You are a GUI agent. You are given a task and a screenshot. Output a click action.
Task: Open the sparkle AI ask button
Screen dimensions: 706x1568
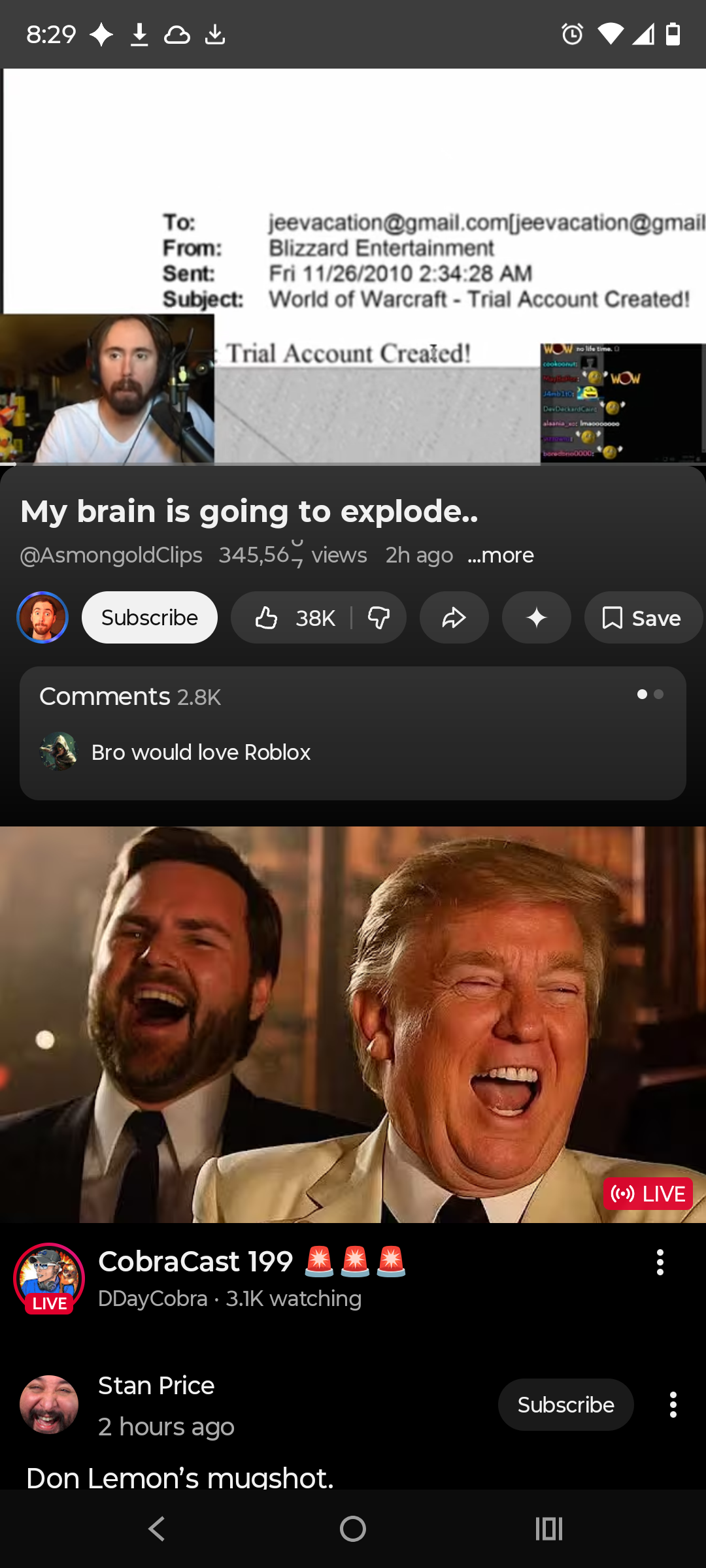[x=536, y=617]
